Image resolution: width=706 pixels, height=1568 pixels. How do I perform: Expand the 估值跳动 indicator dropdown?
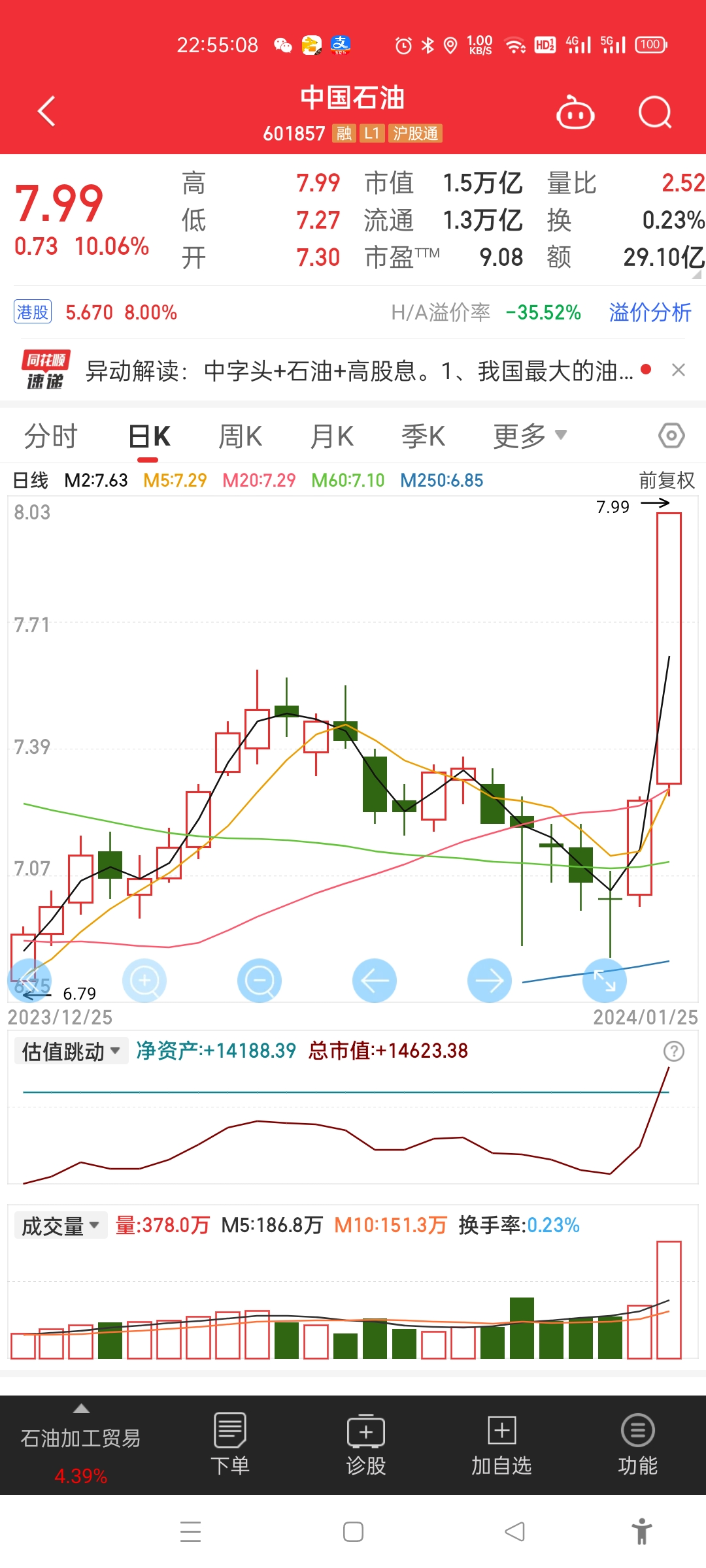(x=71, y=1051)
